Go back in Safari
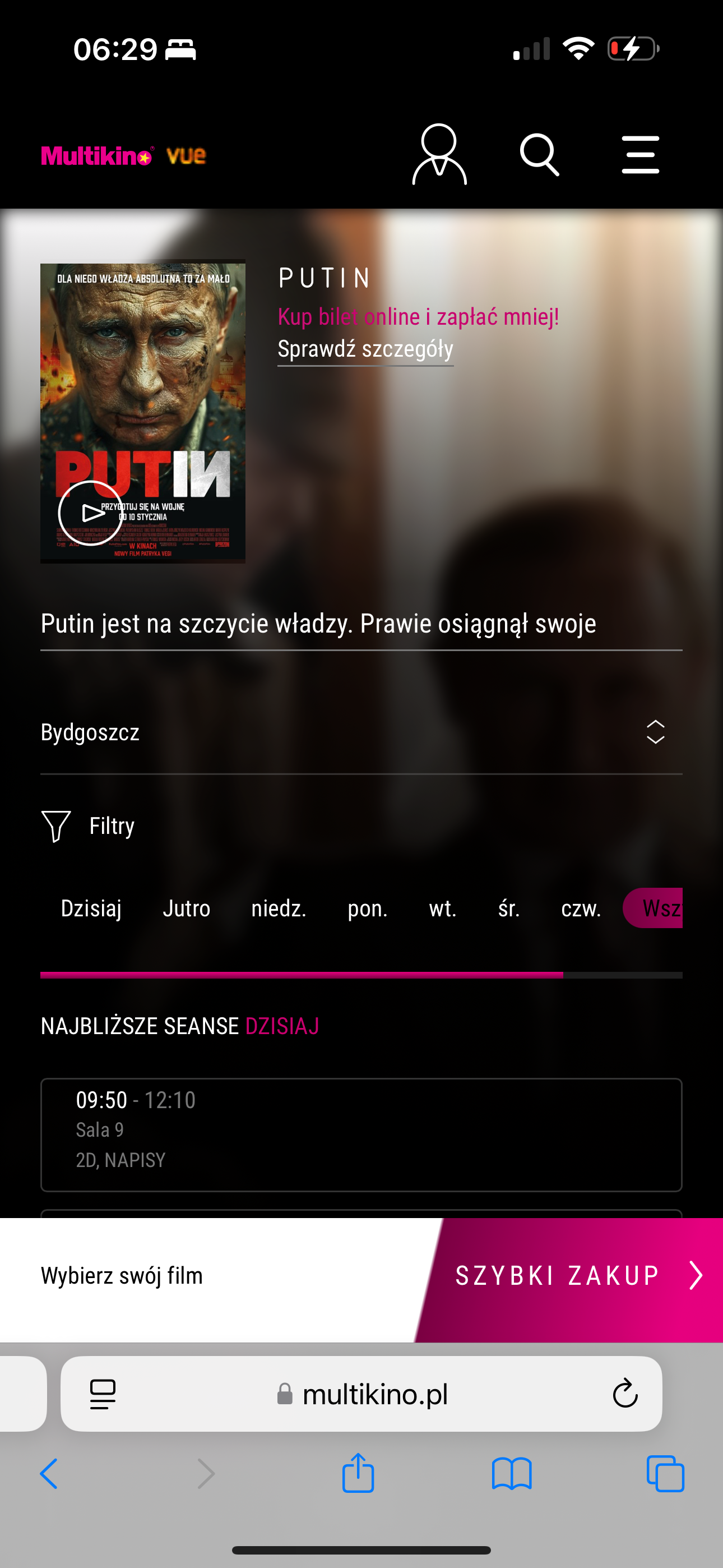Viewport: 723px width, 1568px height. coord(49,1474)
